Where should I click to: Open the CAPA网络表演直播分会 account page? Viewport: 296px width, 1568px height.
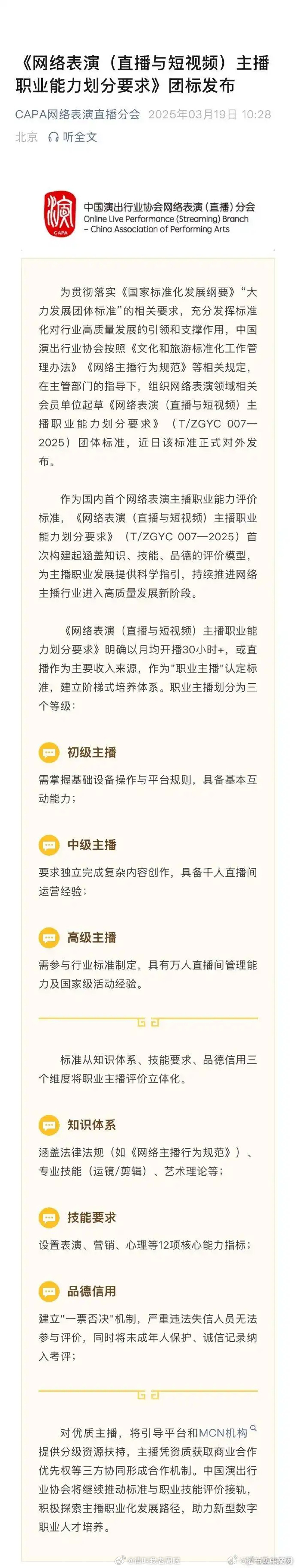[x=77, y=114]
